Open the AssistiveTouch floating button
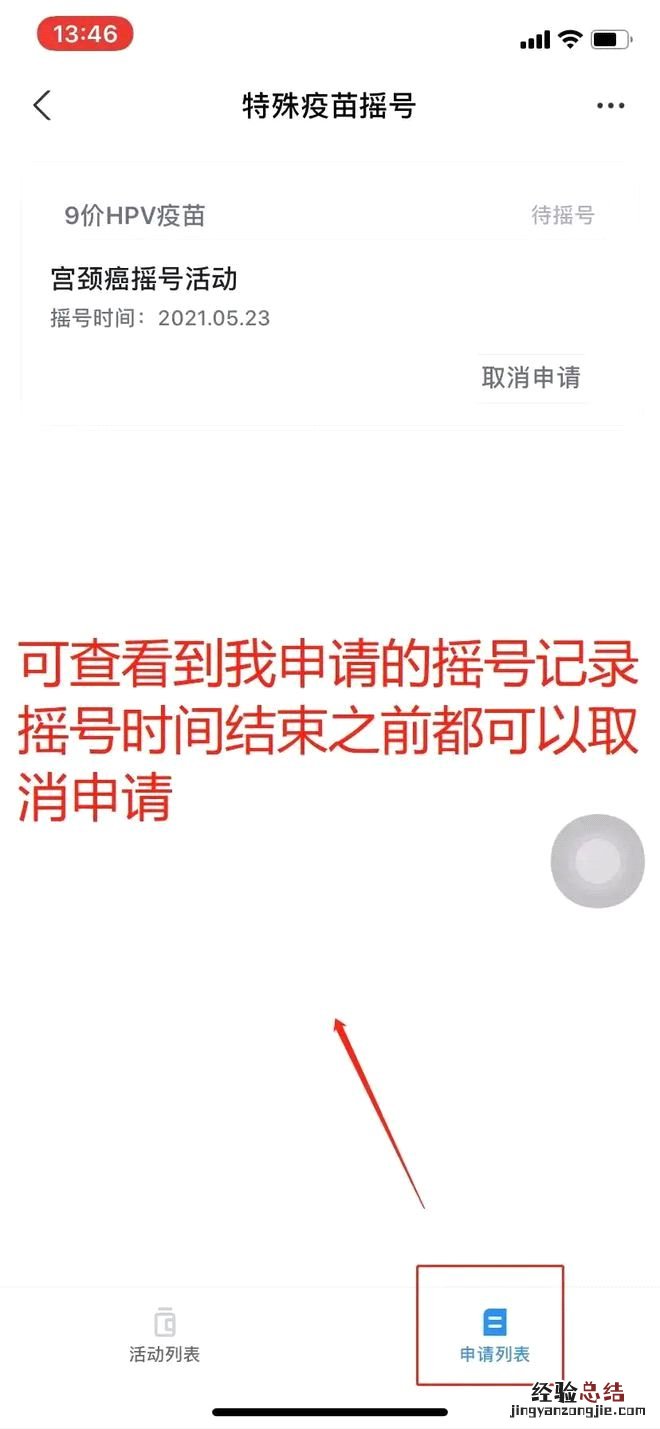This screenshot has width=660, height=1429. [x=598, y=861]
